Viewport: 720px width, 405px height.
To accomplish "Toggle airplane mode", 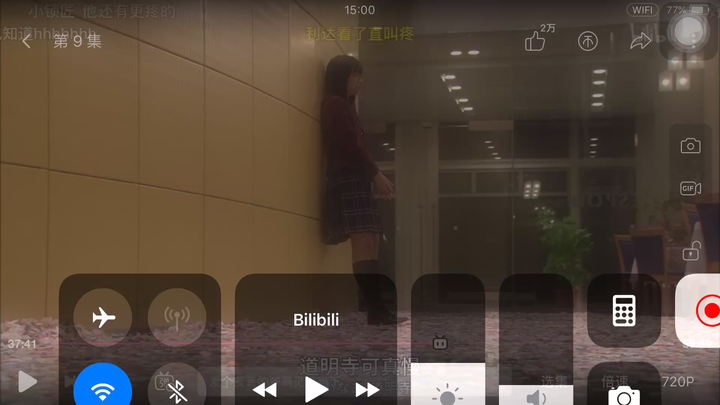I will click(x=103, y=317).
